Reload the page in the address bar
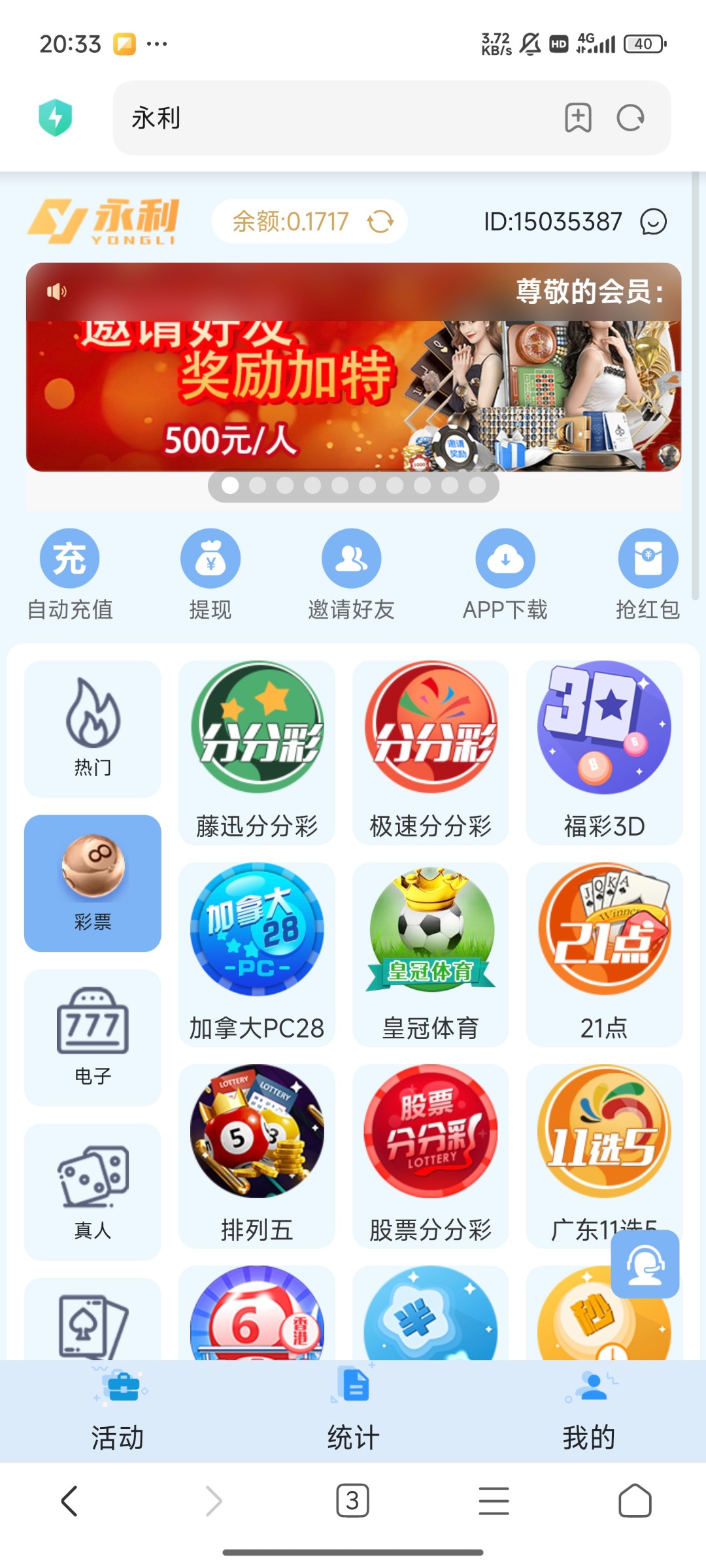 [631, 118]
